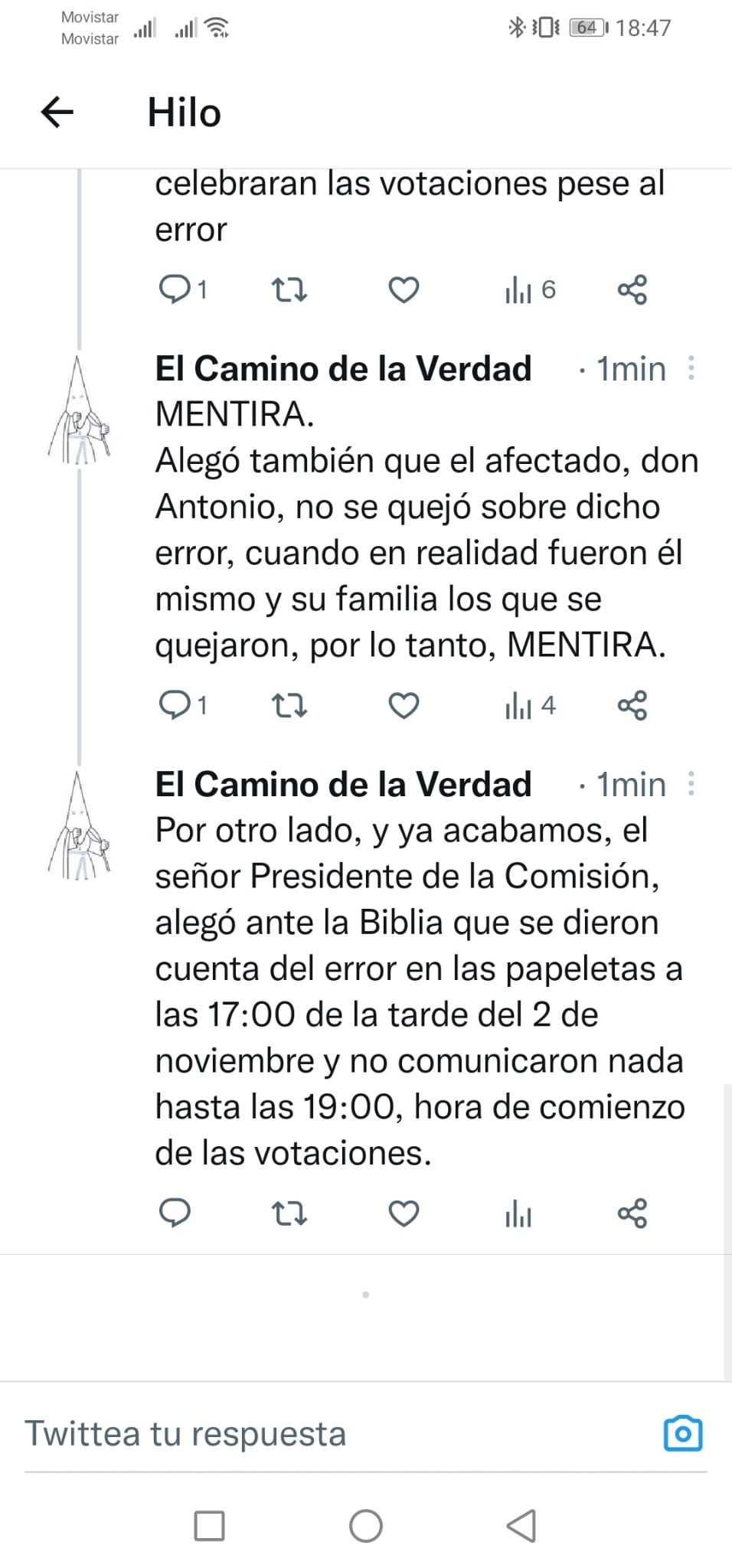
Task: Tap the system home button
Action: [366, 1526]
